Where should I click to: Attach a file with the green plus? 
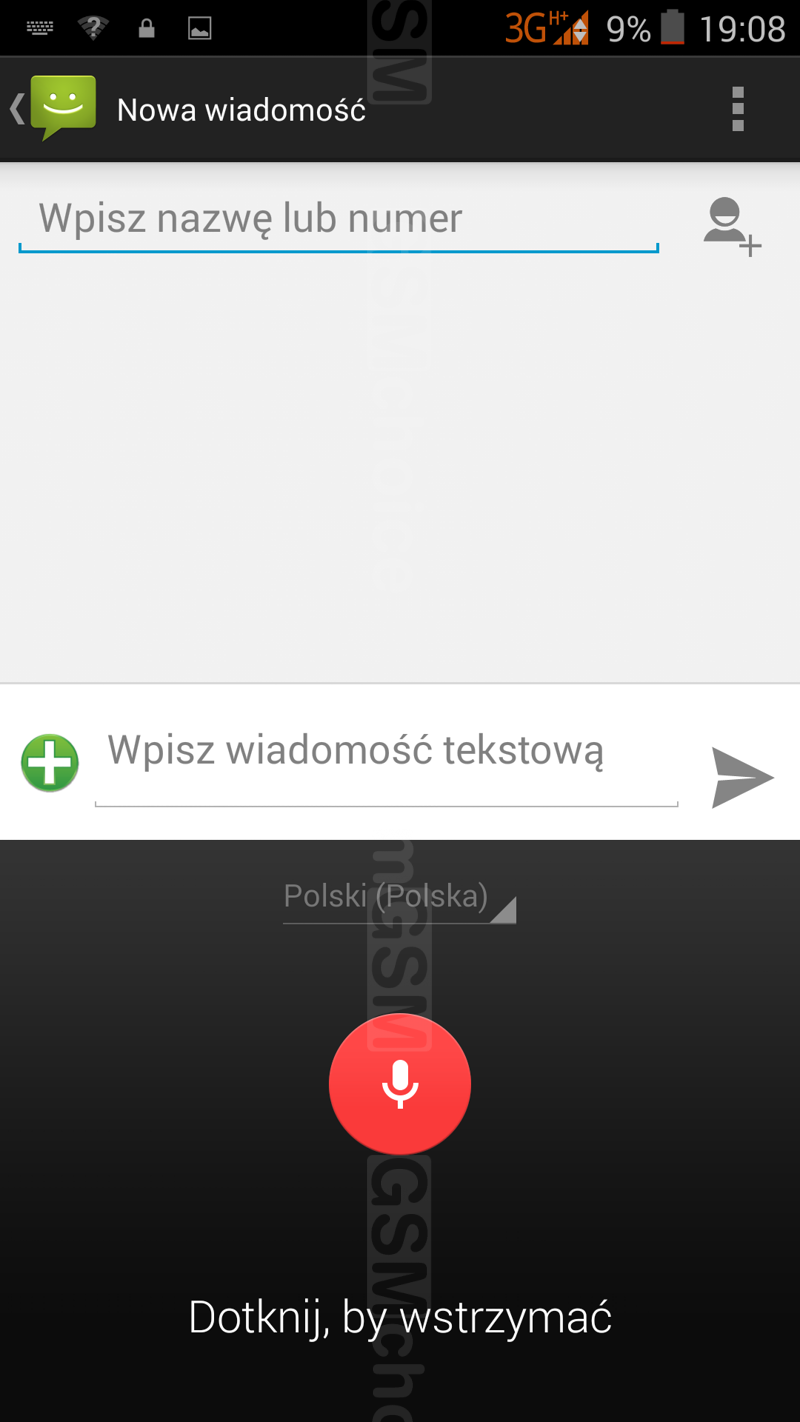click(50, 763)
